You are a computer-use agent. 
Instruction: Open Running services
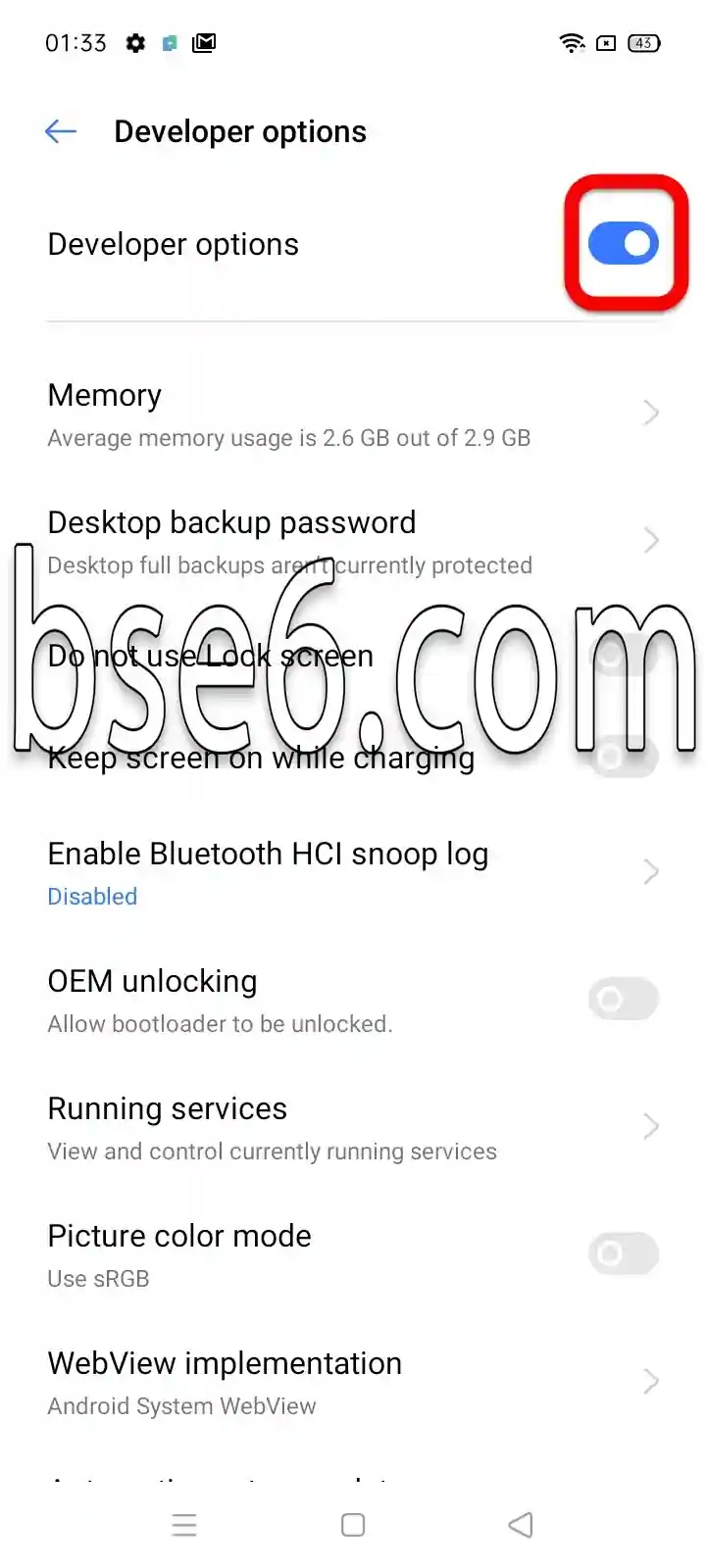(x=353, y=1128)
